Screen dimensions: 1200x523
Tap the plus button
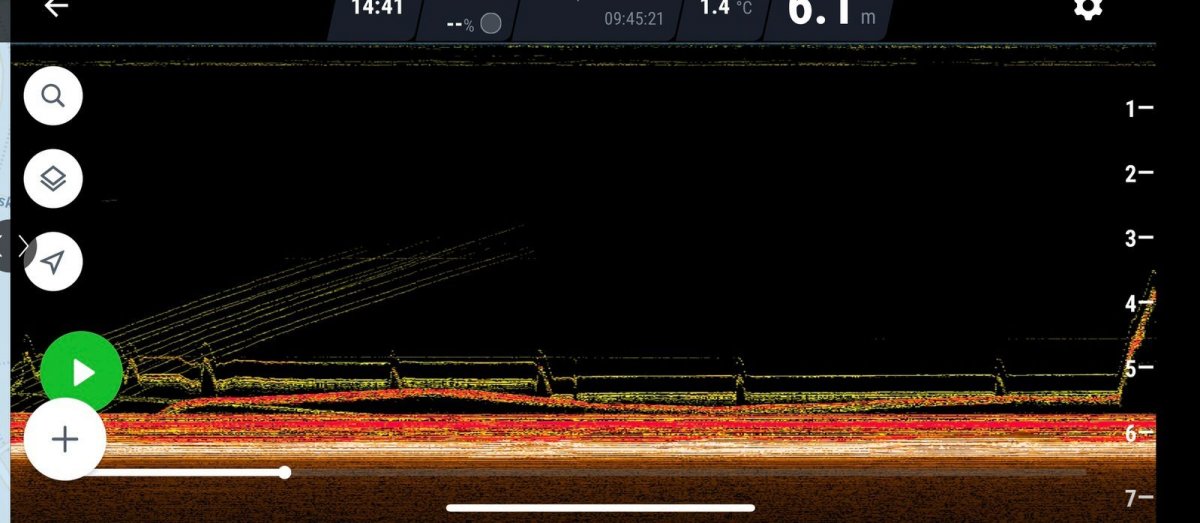click(65, 439)
